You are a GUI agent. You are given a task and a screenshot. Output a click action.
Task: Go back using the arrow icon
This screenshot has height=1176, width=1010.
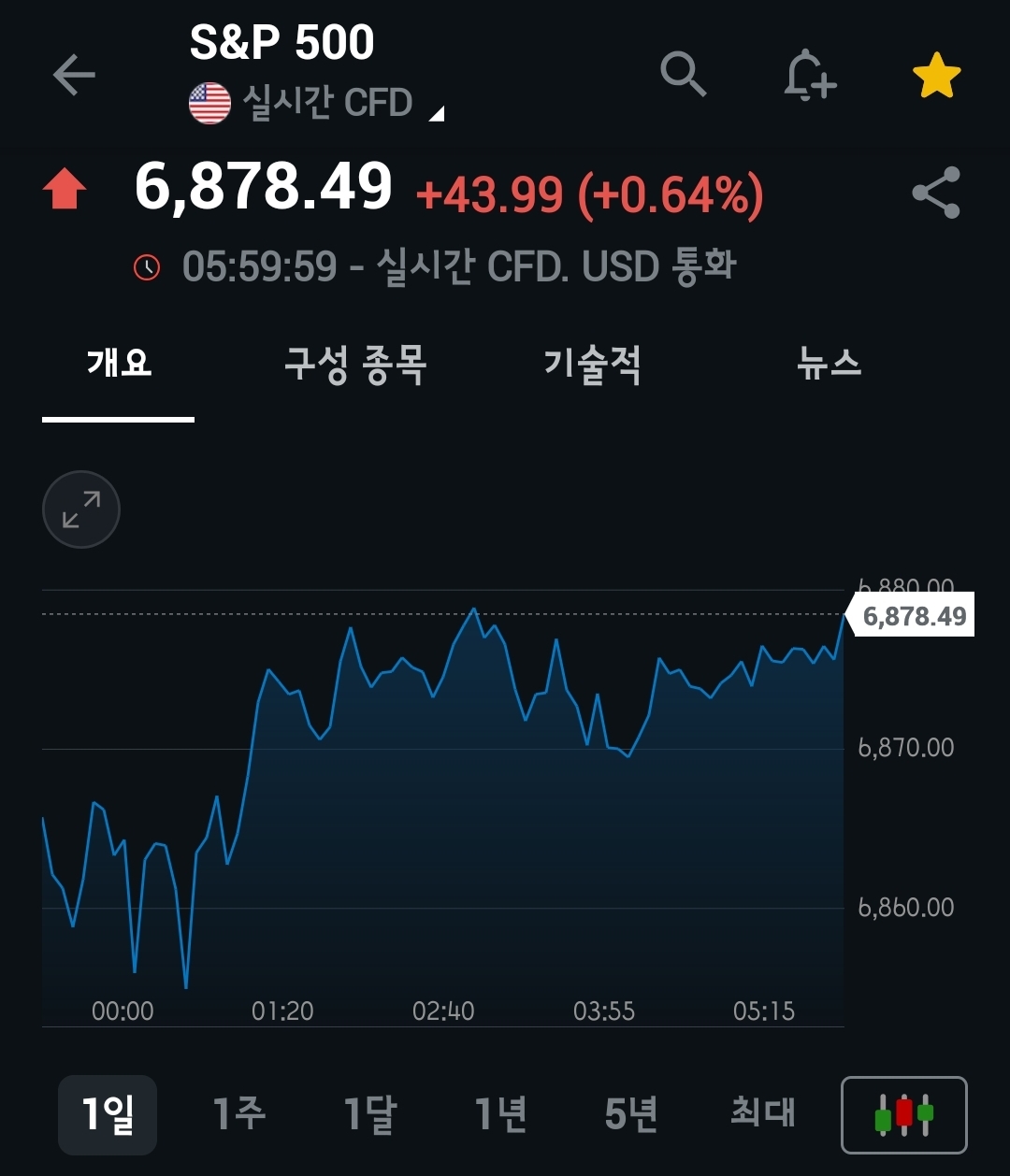click(x=74, y=75)
